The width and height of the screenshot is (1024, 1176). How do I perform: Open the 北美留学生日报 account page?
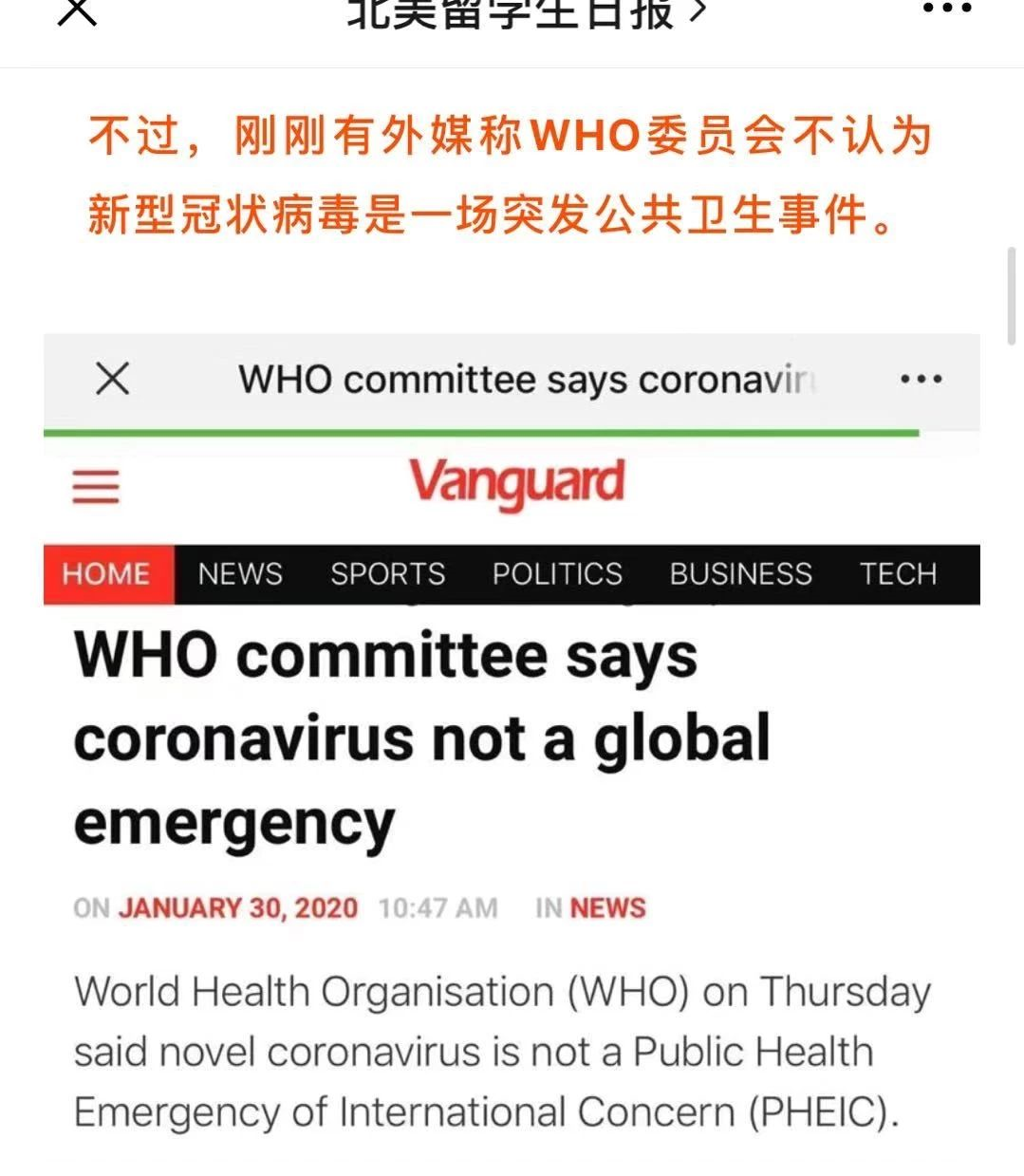point(525,13)
